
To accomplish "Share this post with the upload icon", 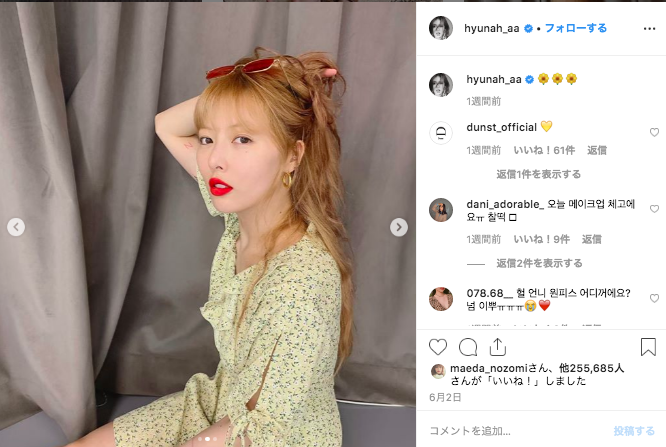I will click(497, 346).
